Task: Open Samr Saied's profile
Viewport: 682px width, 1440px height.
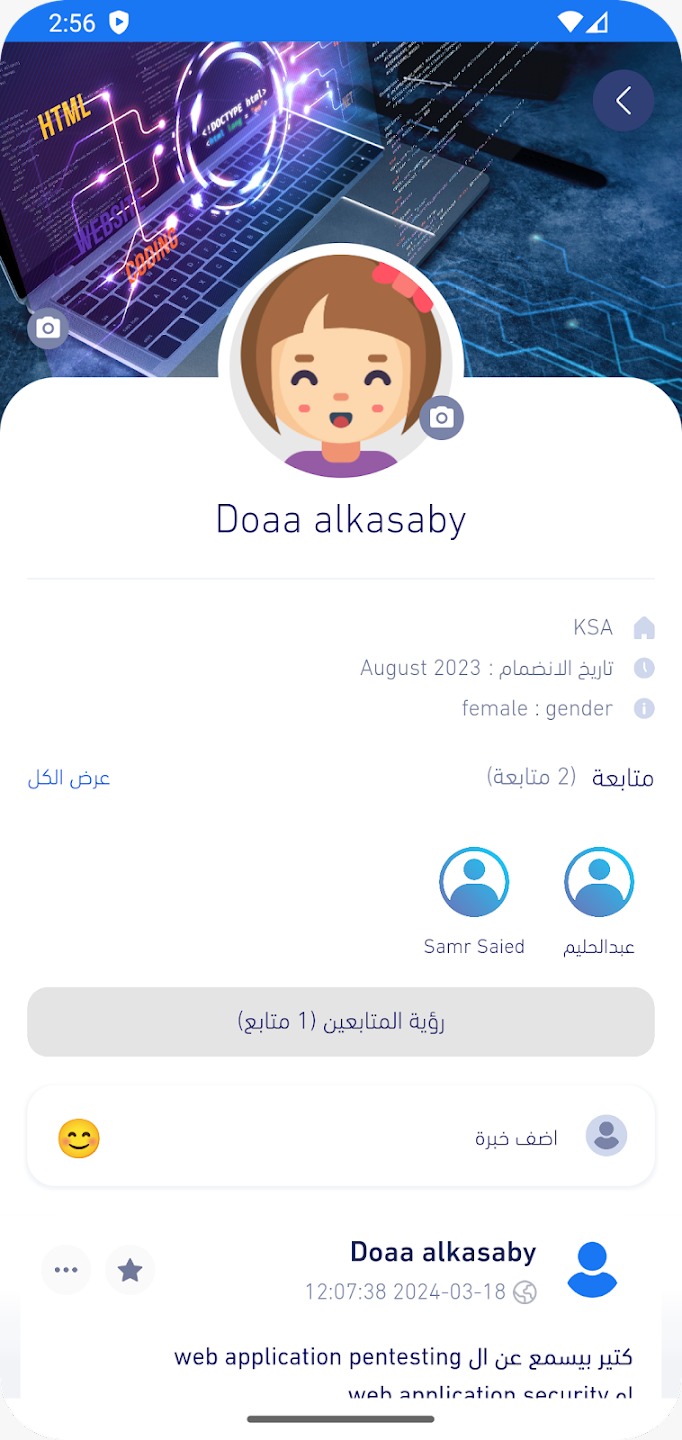Action: pyautogui.click(x=474, y=883)
